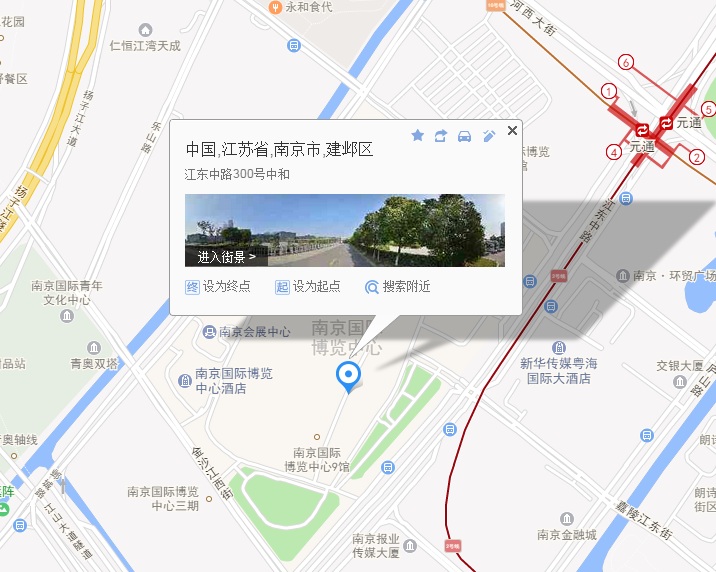Save this location with the star icon

[418, 135]
